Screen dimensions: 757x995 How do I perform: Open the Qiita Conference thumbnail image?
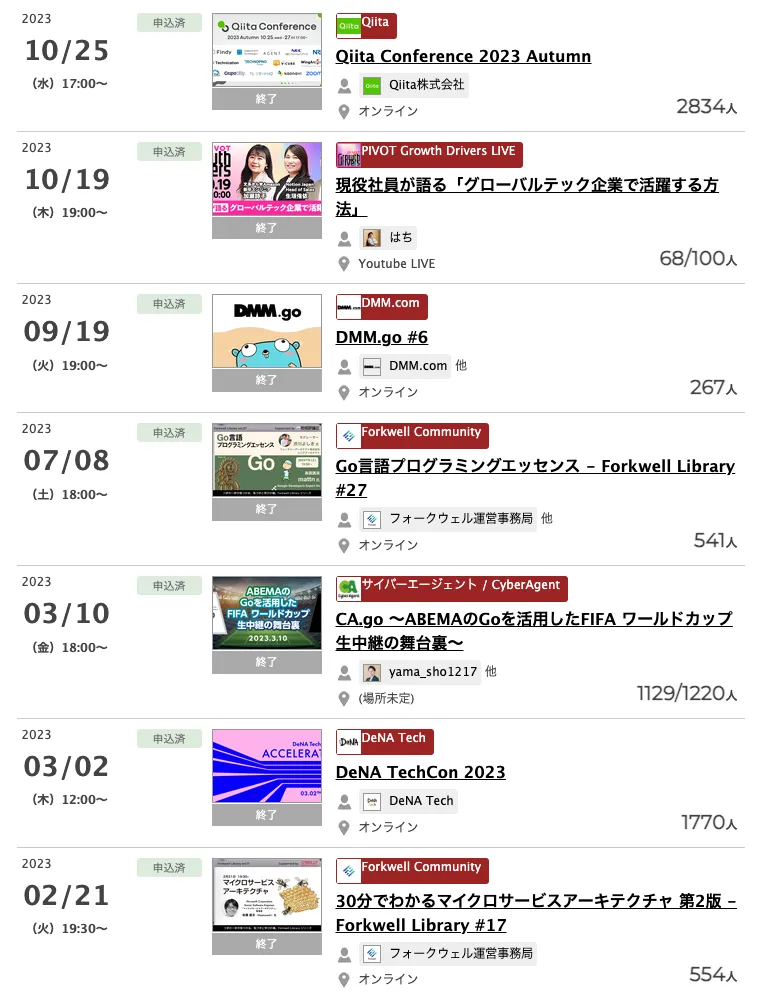click(x=267, y=50)
